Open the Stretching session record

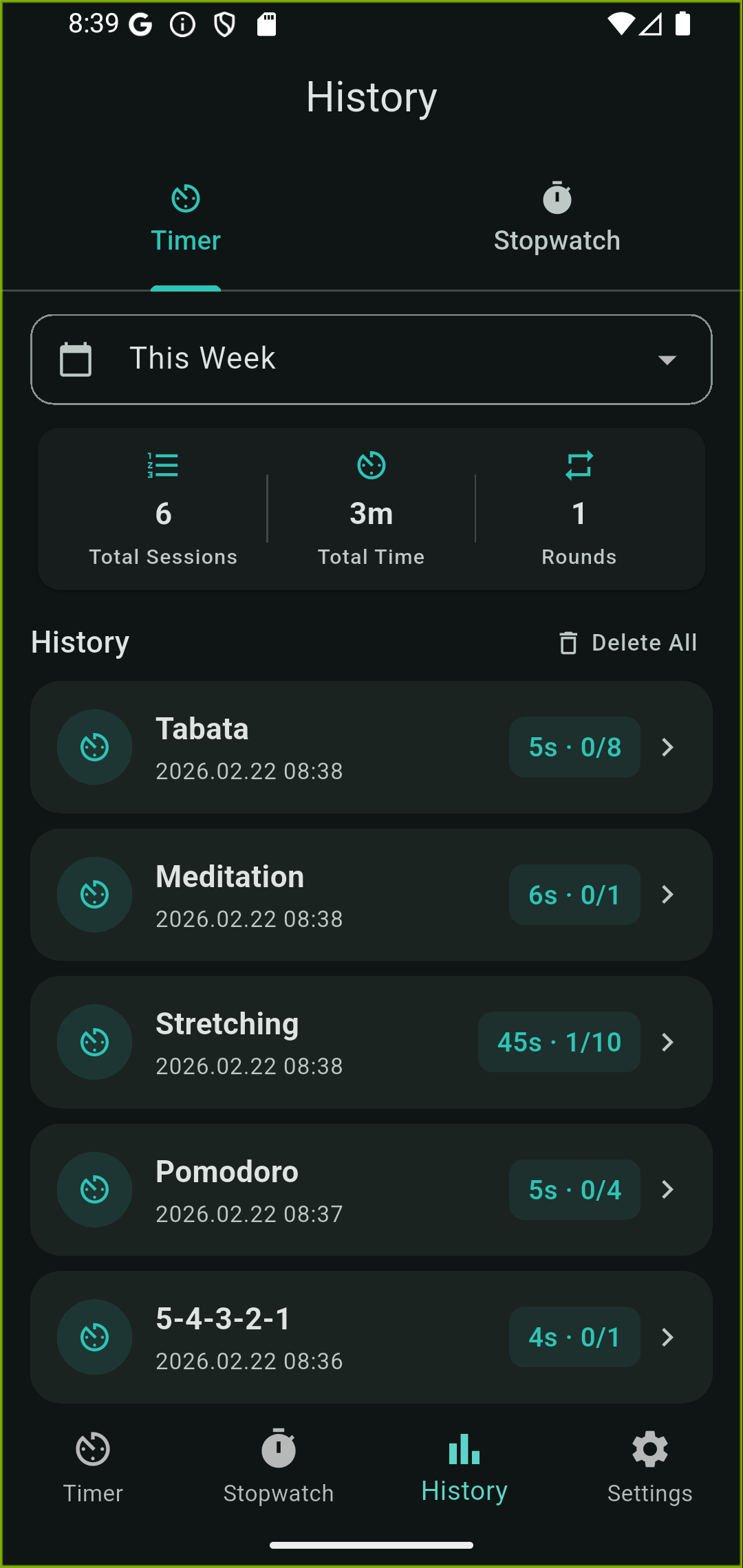371,1042
